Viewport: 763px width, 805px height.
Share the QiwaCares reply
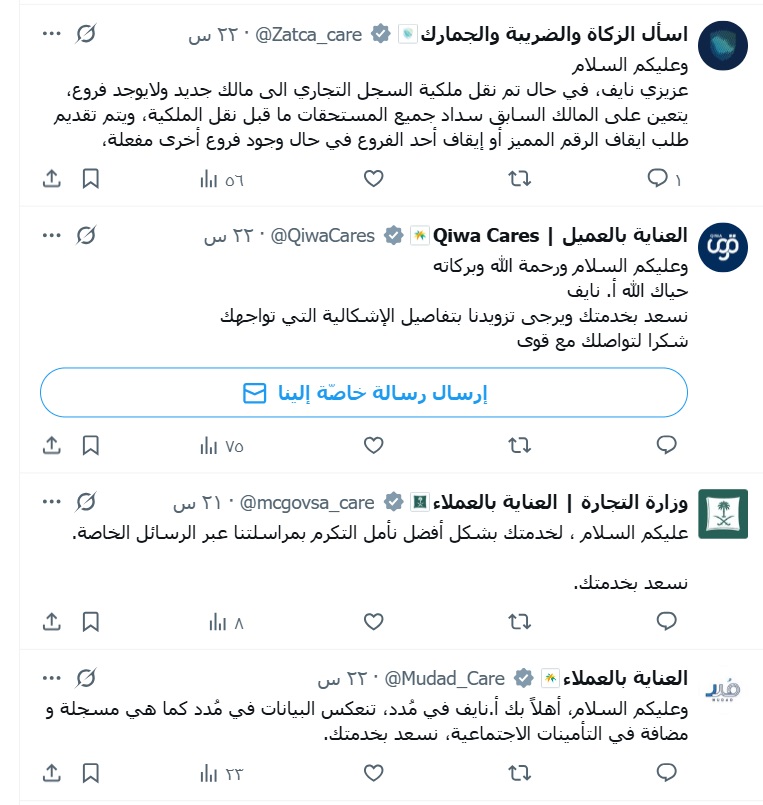click(x=52, y=445)
